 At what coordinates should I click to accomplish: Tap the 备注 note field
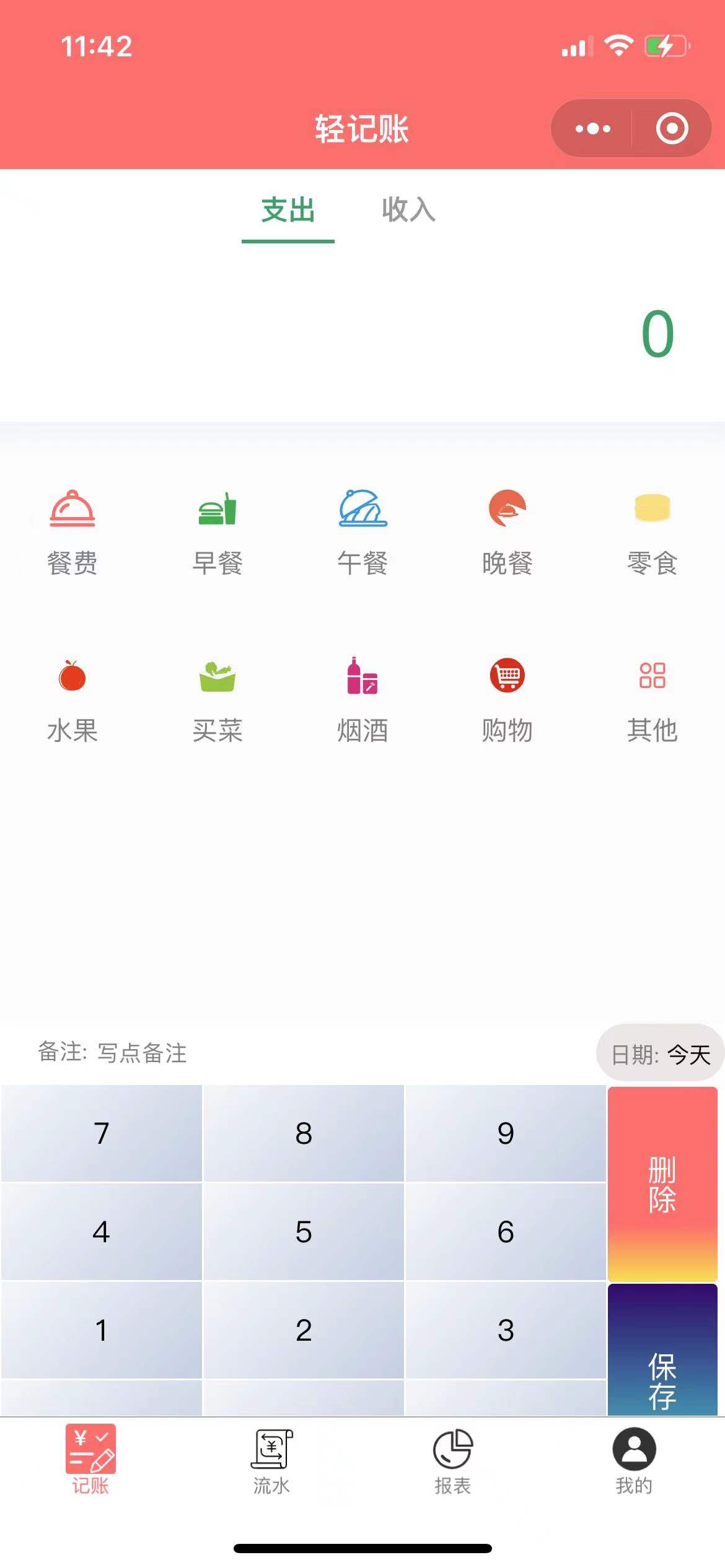point(143,1053)
